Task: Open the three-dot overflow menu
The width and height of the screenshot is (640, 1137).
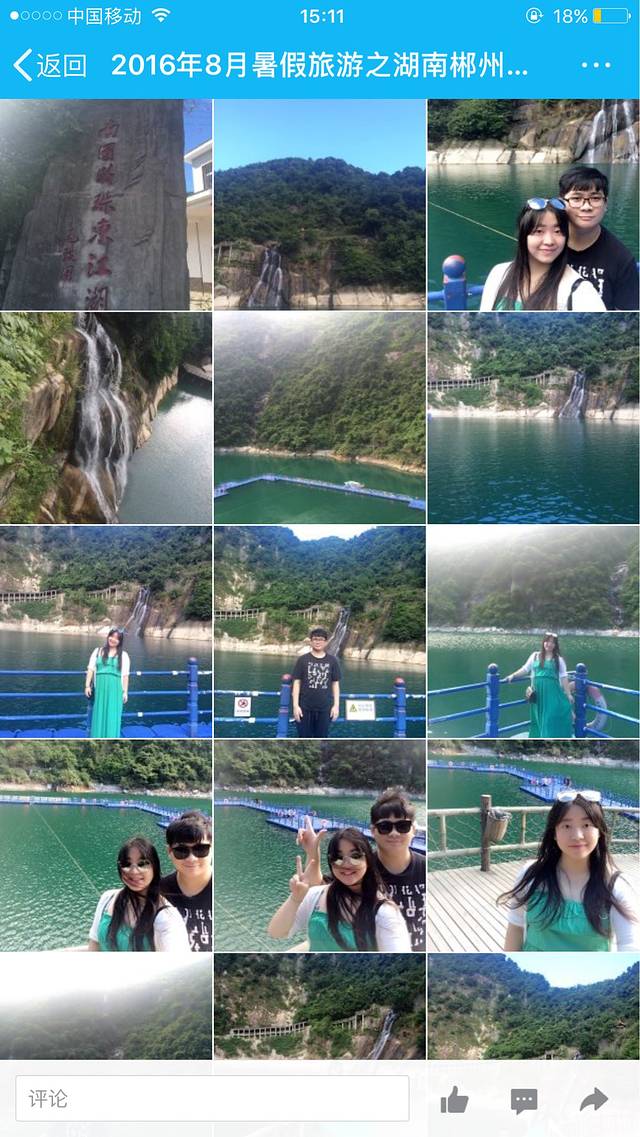Action: click(595, 66)
